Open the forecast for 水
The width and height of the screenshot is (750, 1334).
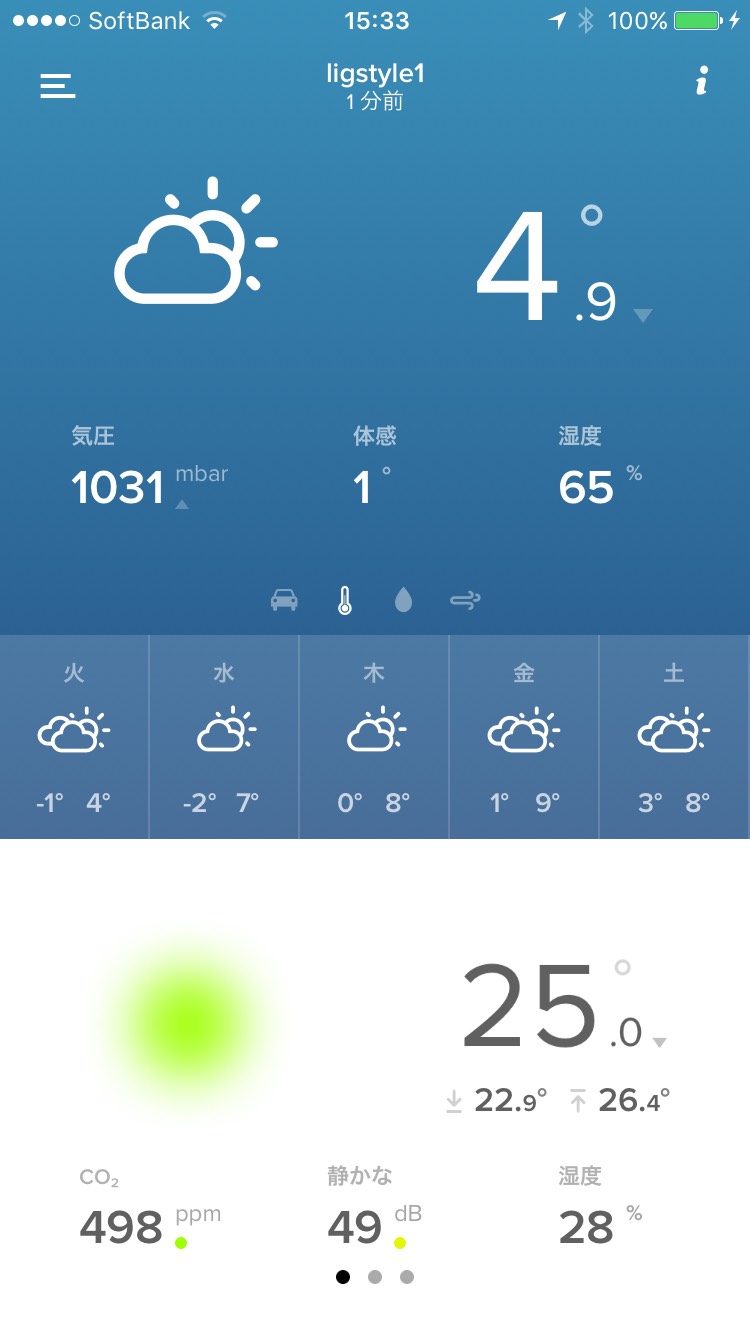pyautogui.click(x=224, y=737)
